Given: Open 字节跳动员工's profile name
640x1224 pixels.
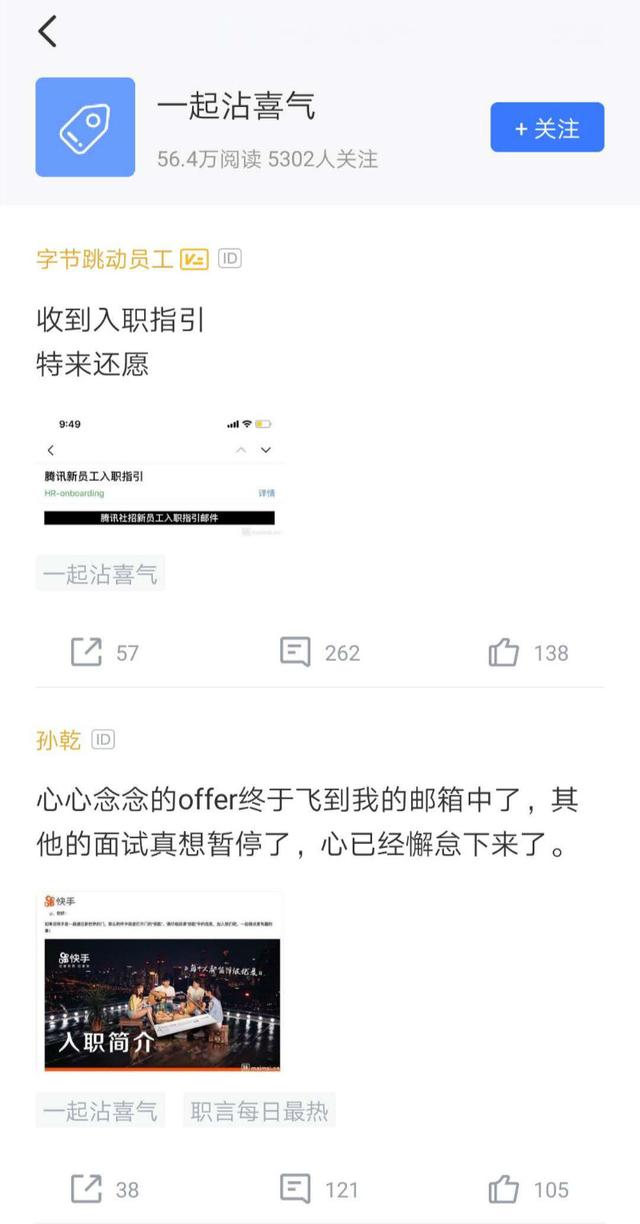Looking at the screenshot, I should click(x=105, y=259).
